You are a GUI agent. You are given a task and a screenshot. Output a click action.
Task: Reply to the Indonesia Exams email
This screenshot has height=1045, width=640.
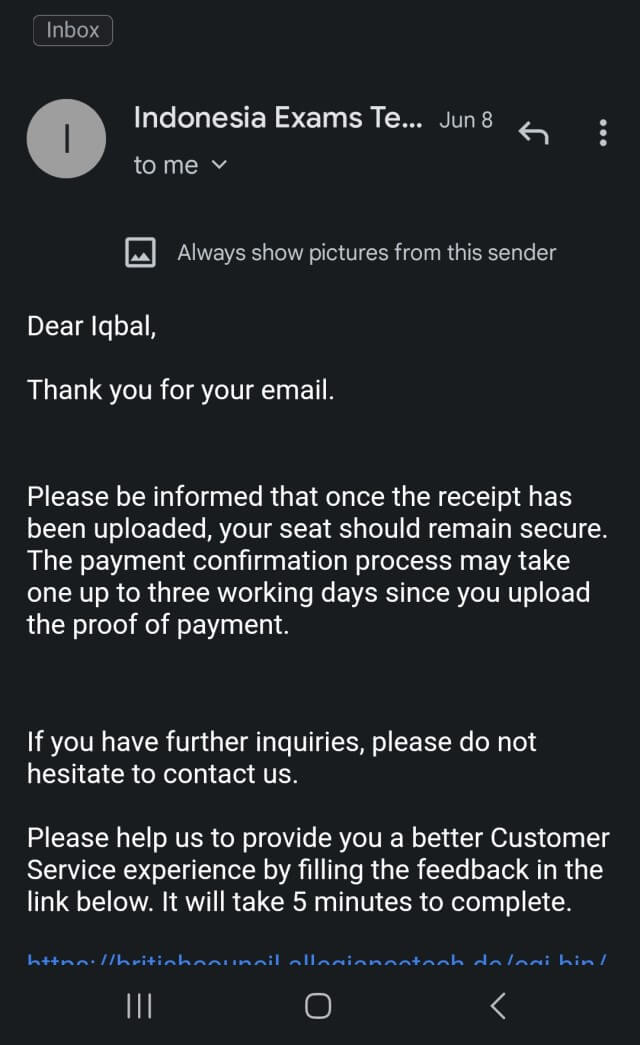tap(533, 133)
